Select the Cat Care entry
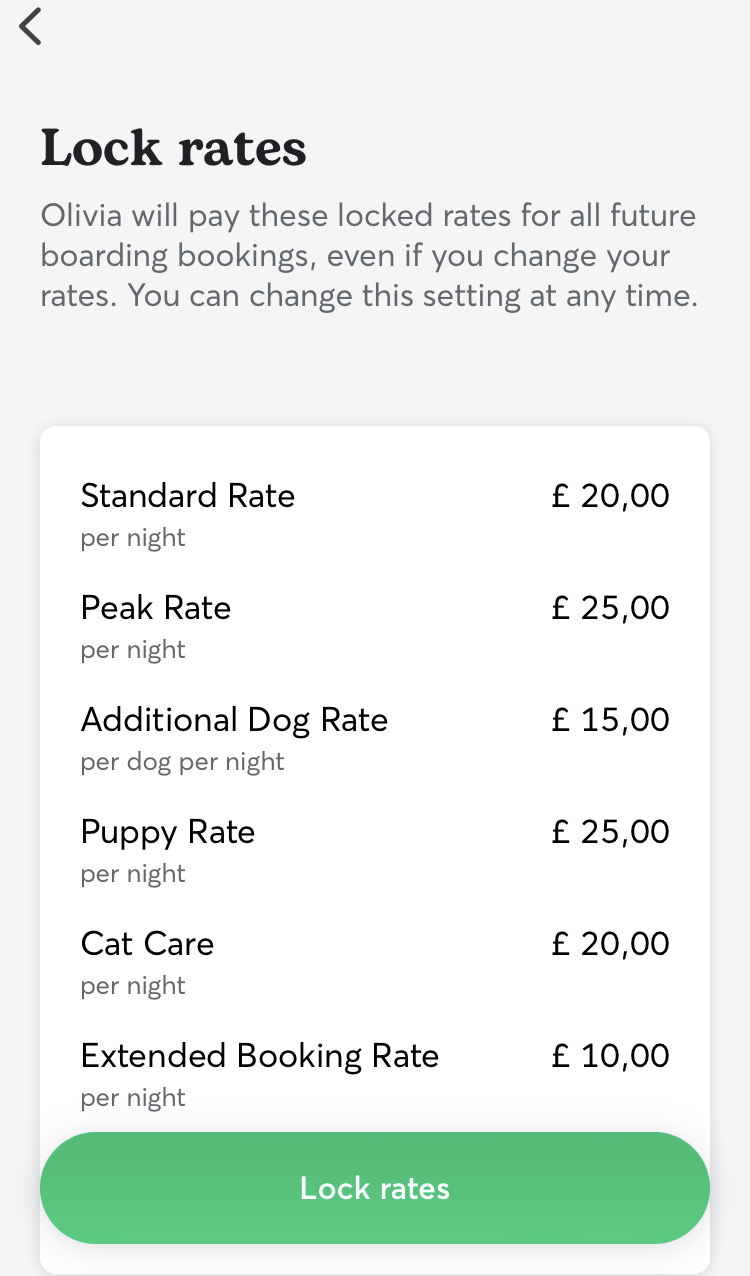The height and width of the screenshot is (1276, 750). (146, 944)
